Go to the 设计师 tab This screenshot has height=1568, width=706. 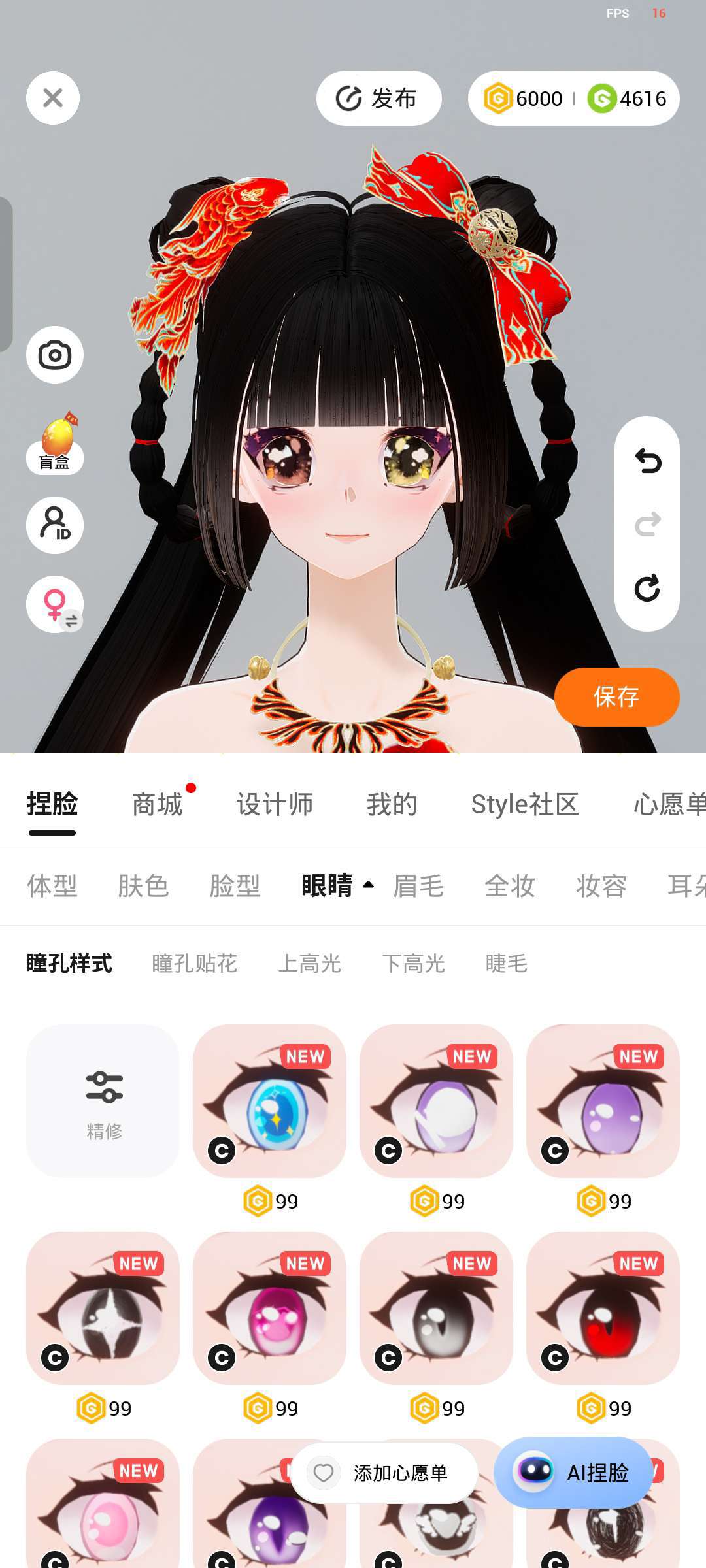point(275,804)
